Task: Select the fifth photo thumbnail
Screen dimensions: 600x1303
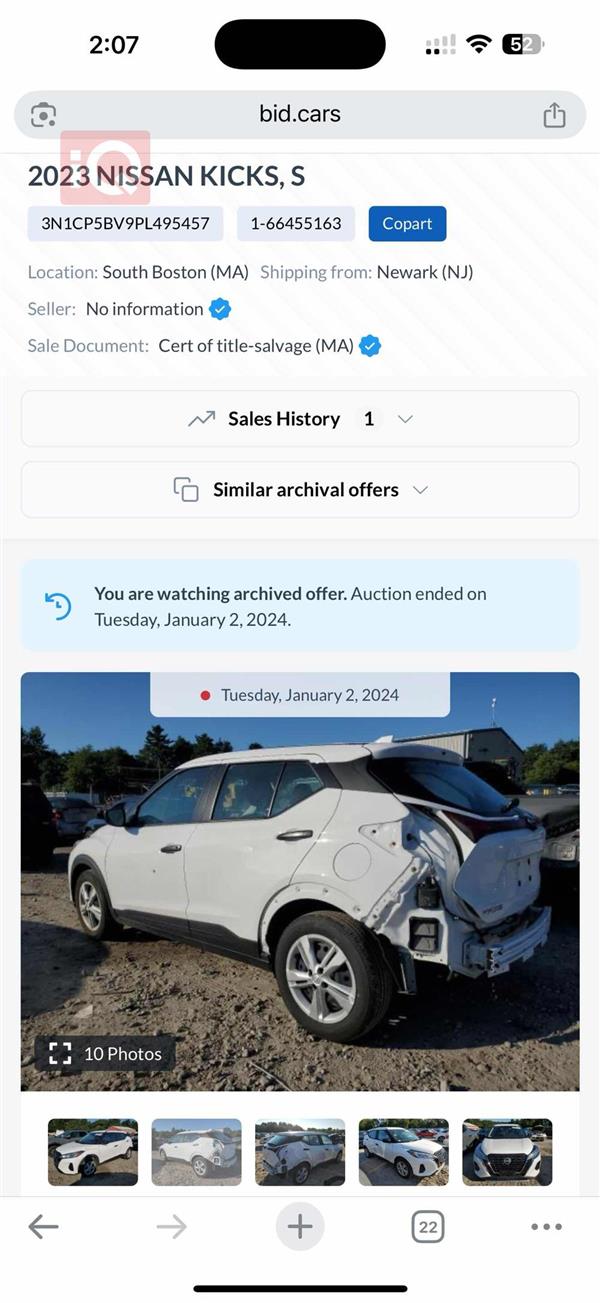Action: [507, 1152]
